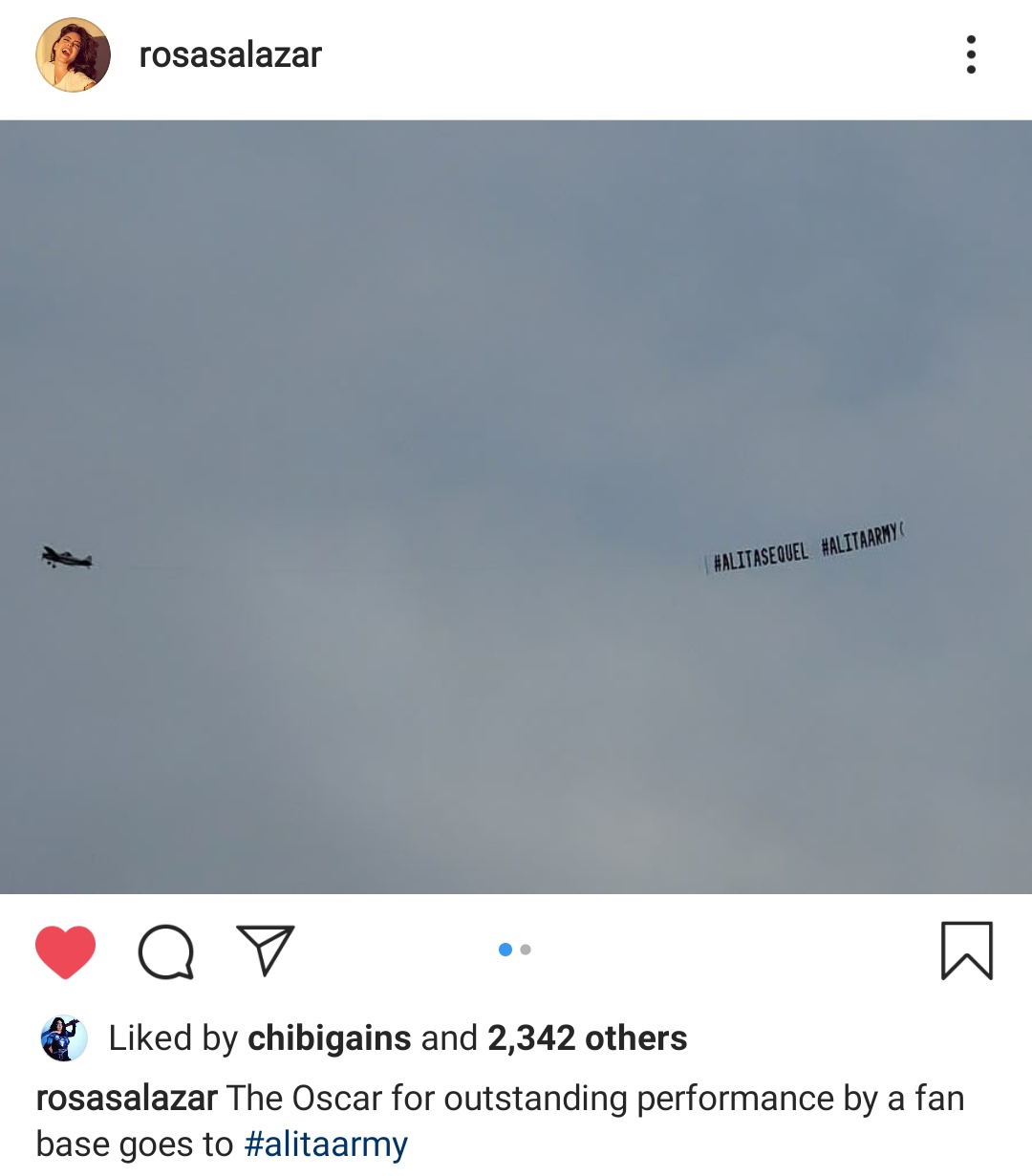Share the post via the paper plane icon
Viewport: 1032px width, 1176px height.
[x=265, y=951]
